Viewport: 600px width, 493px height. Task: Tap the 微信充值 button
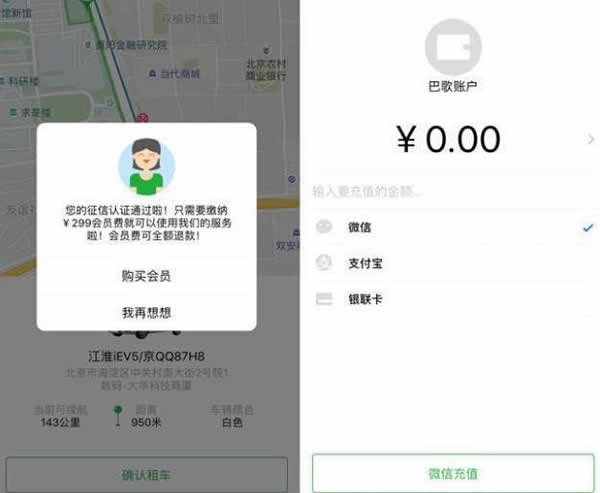pos(453,473)
